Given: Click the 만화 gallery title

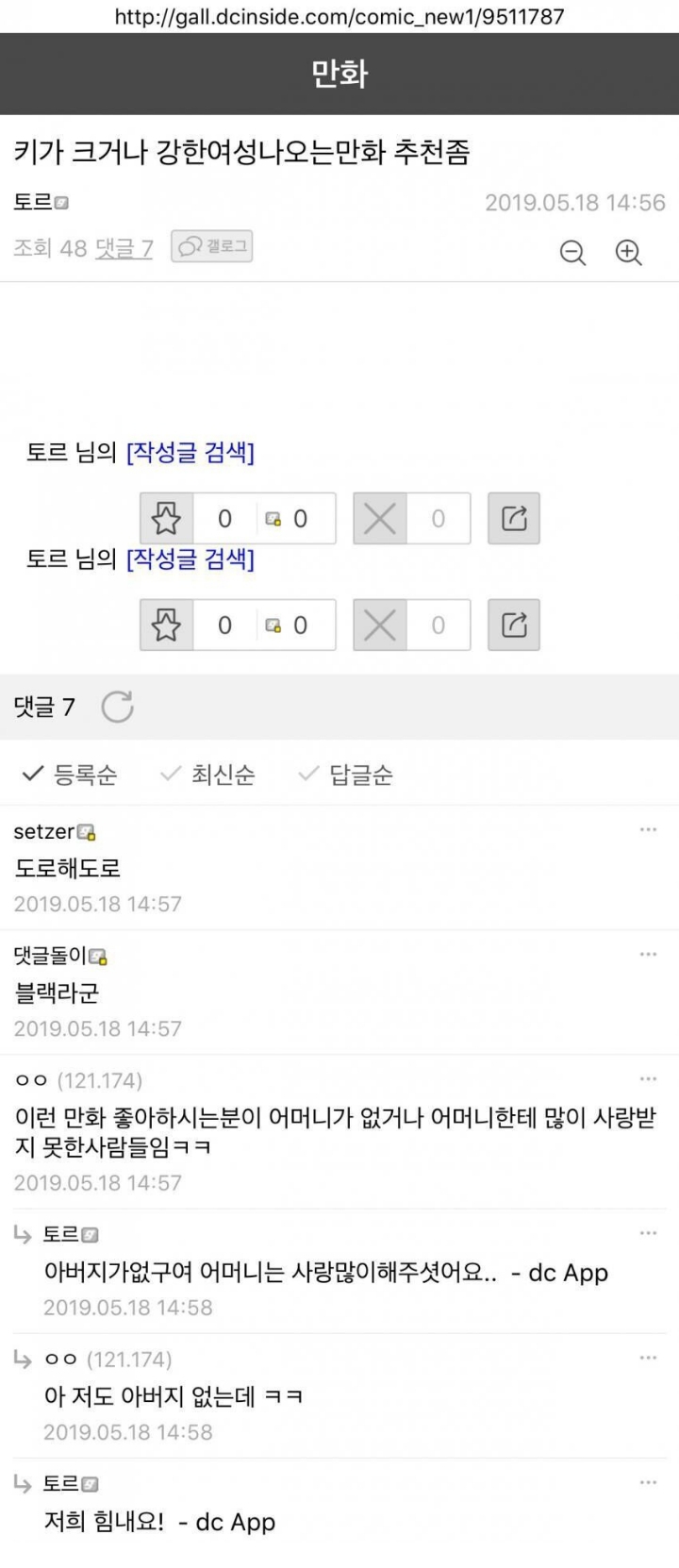Looking at the screenshot, I should (x=339, y=73).
